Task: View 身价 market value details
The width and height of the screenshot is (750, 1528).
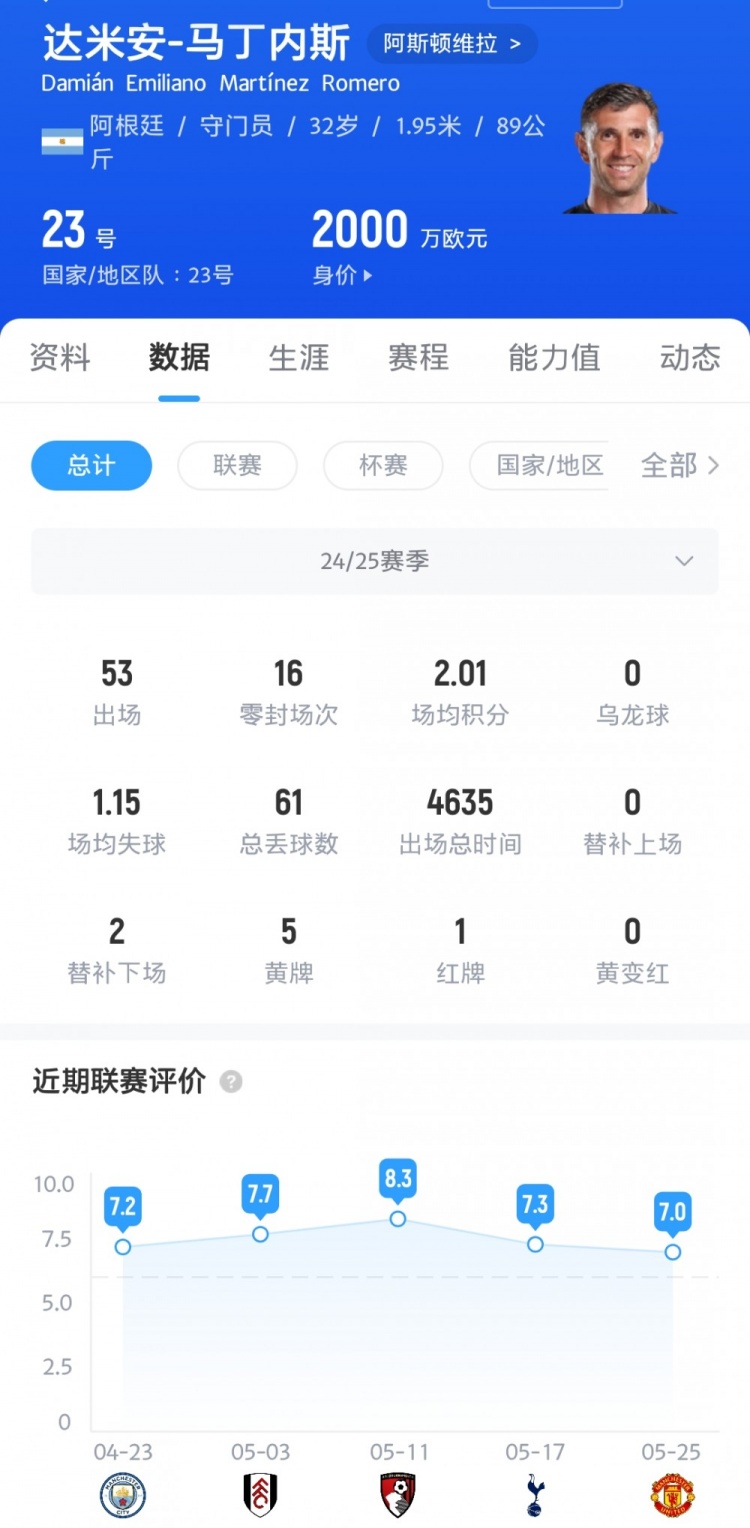Action: coord(342,275)
